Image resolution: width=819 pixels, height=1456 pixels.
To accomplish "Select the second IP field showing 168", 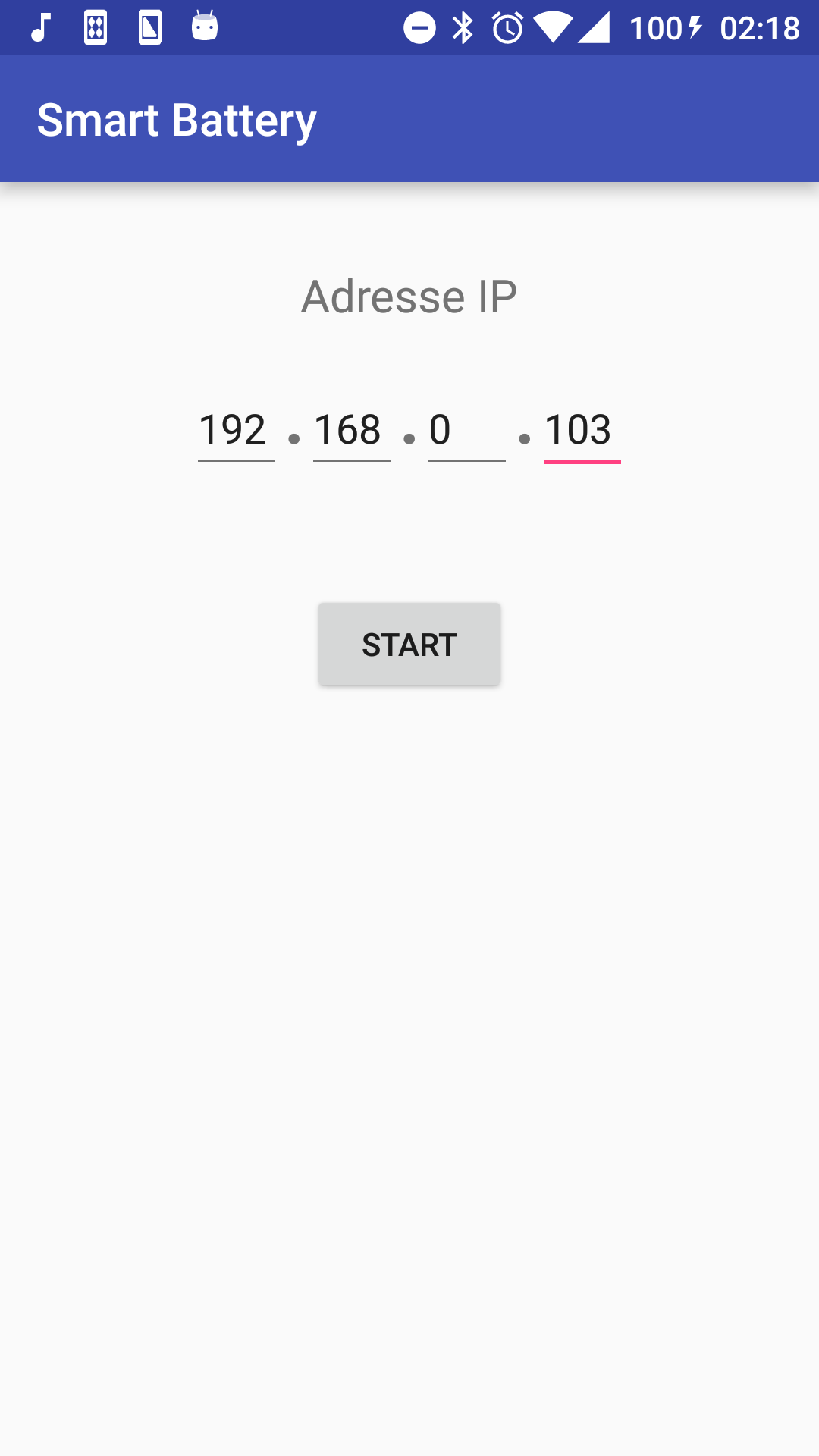I will point(351,430).
